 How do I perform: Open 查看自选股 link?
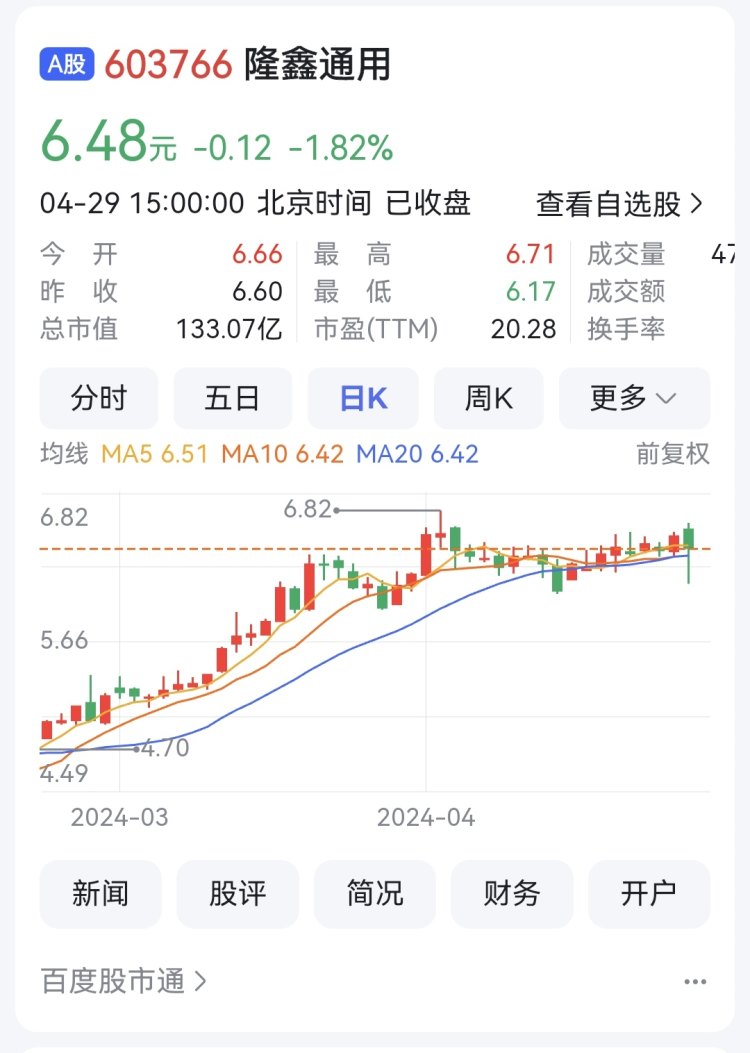pyautogui.click(x=620, y=204)
